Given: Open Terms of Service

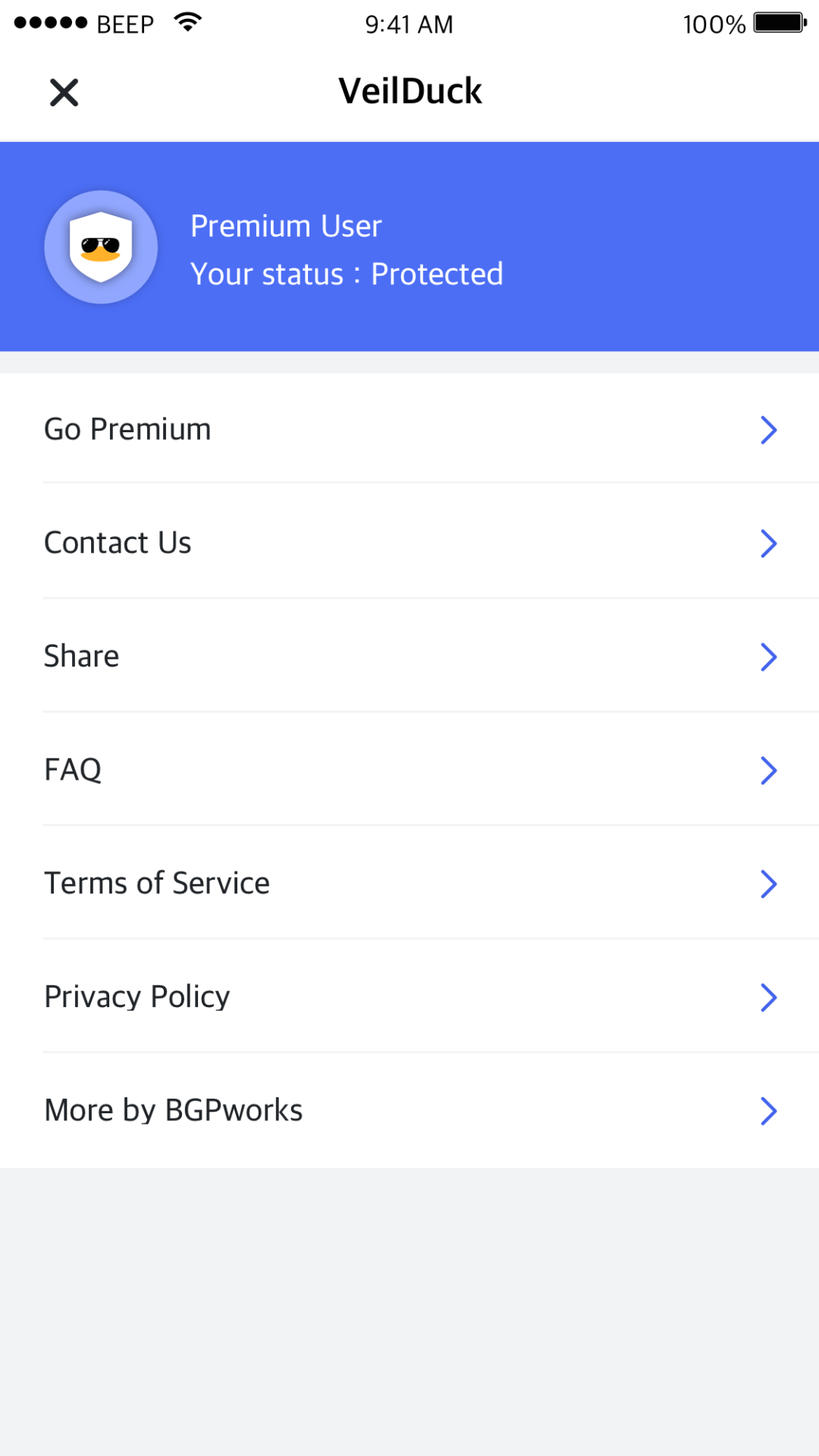Looking at the screenshot, I should (409, 883).
